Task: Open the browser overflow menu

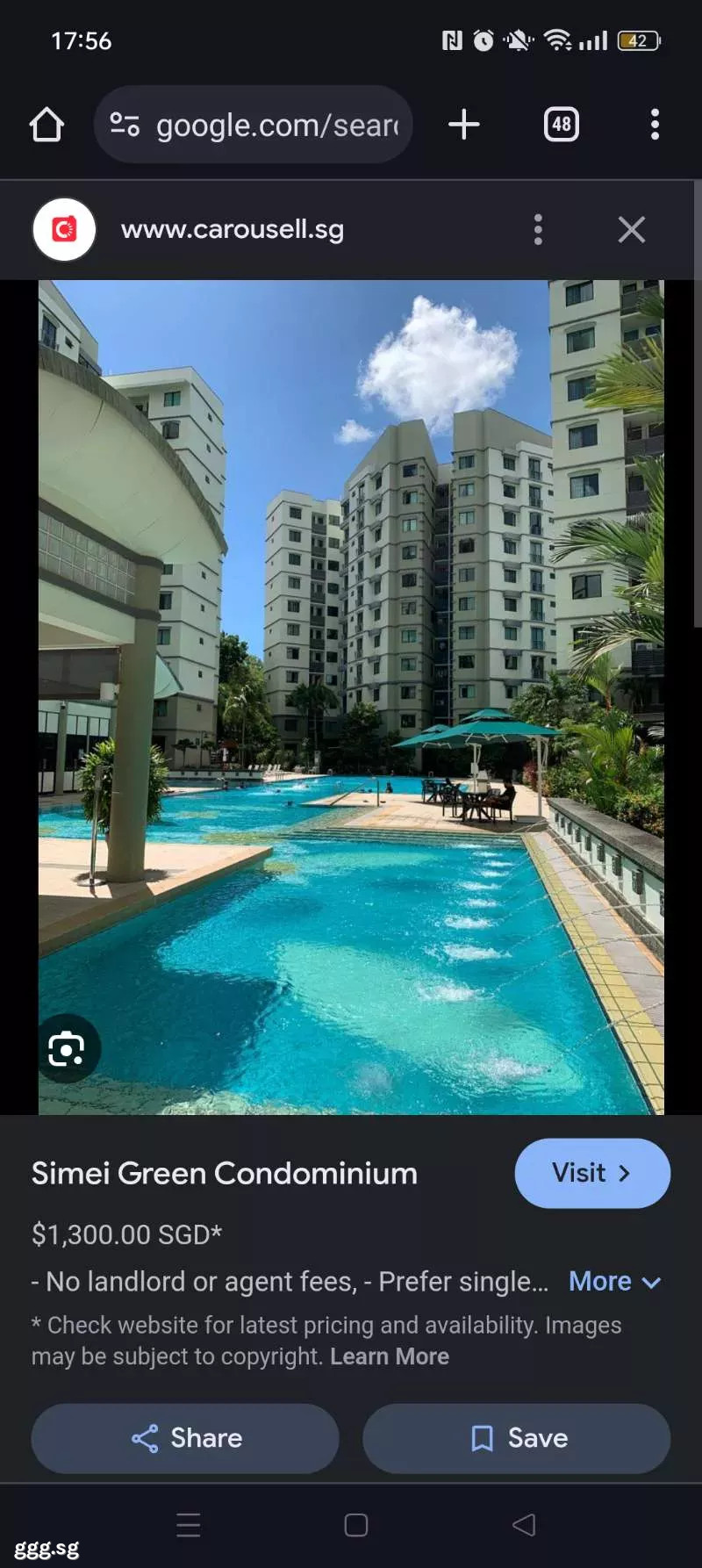Action: point(655,125)
